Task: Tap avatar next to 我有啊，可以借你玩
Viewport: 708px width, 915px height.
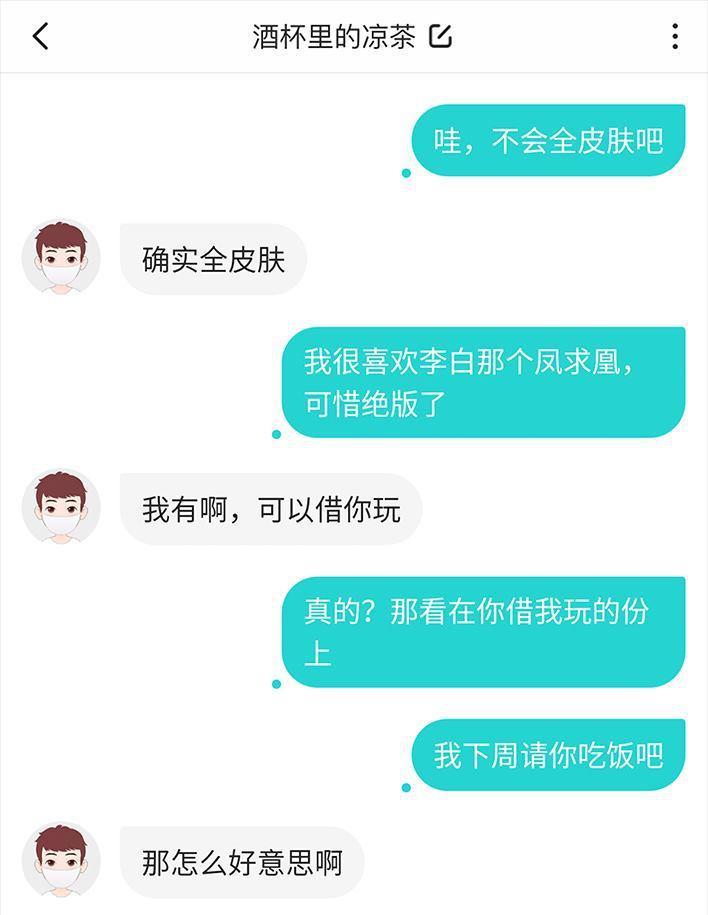Action: click(x=61, y=507)
